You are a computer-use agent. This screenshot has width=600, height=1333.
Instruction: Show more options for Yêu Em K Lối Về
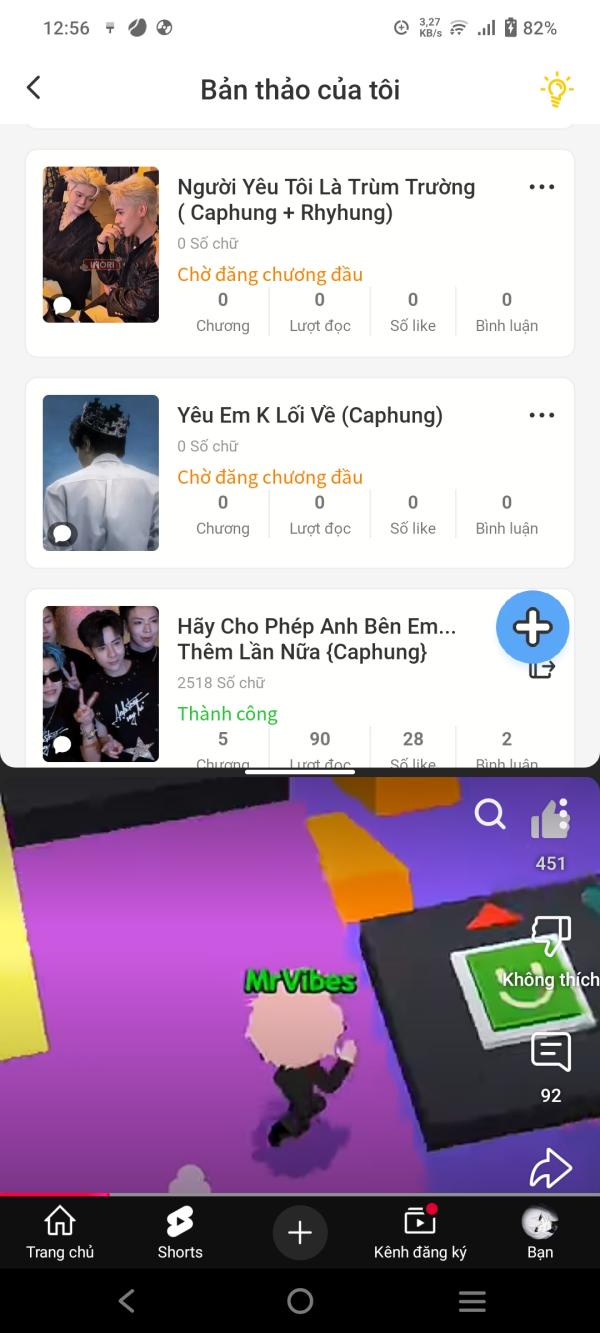pyautogui.click(x=541, y=415)
